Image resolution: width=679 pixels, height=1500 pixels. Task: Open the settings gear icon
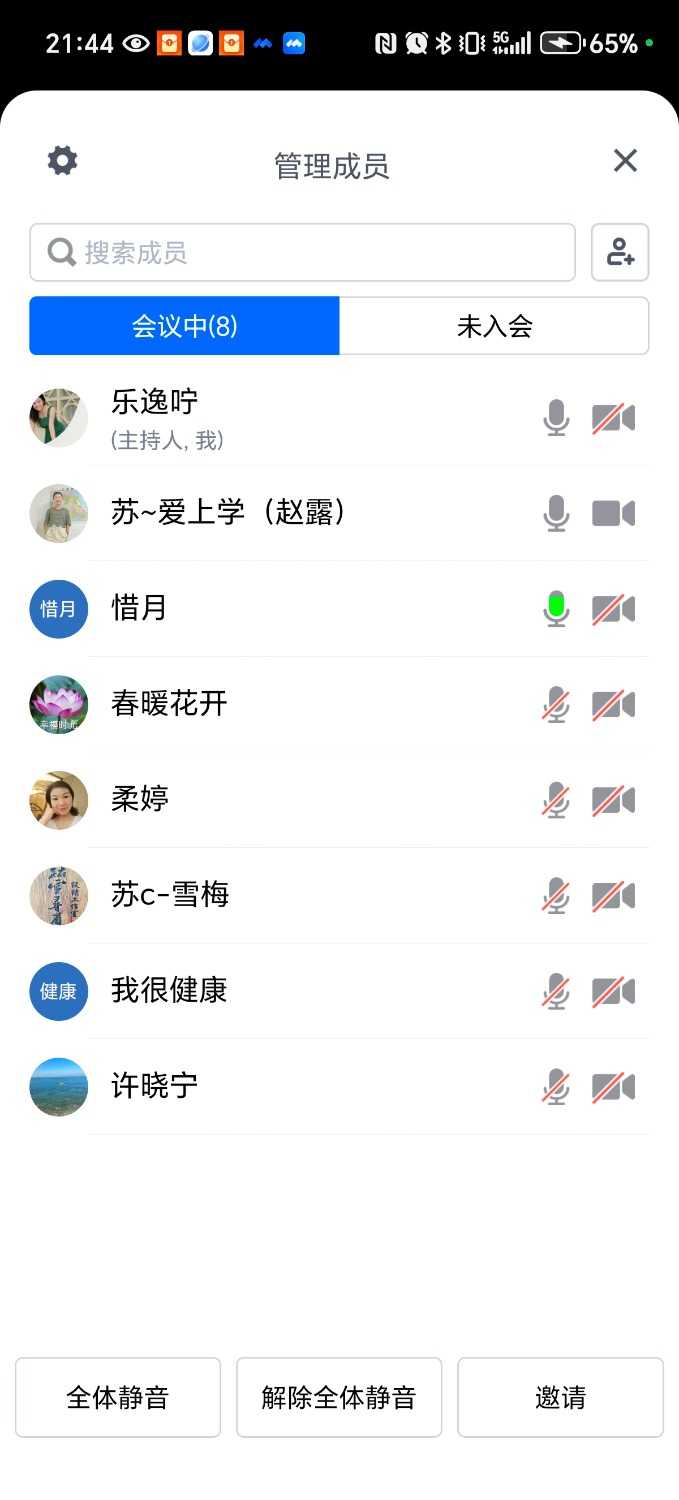point(62,161)
